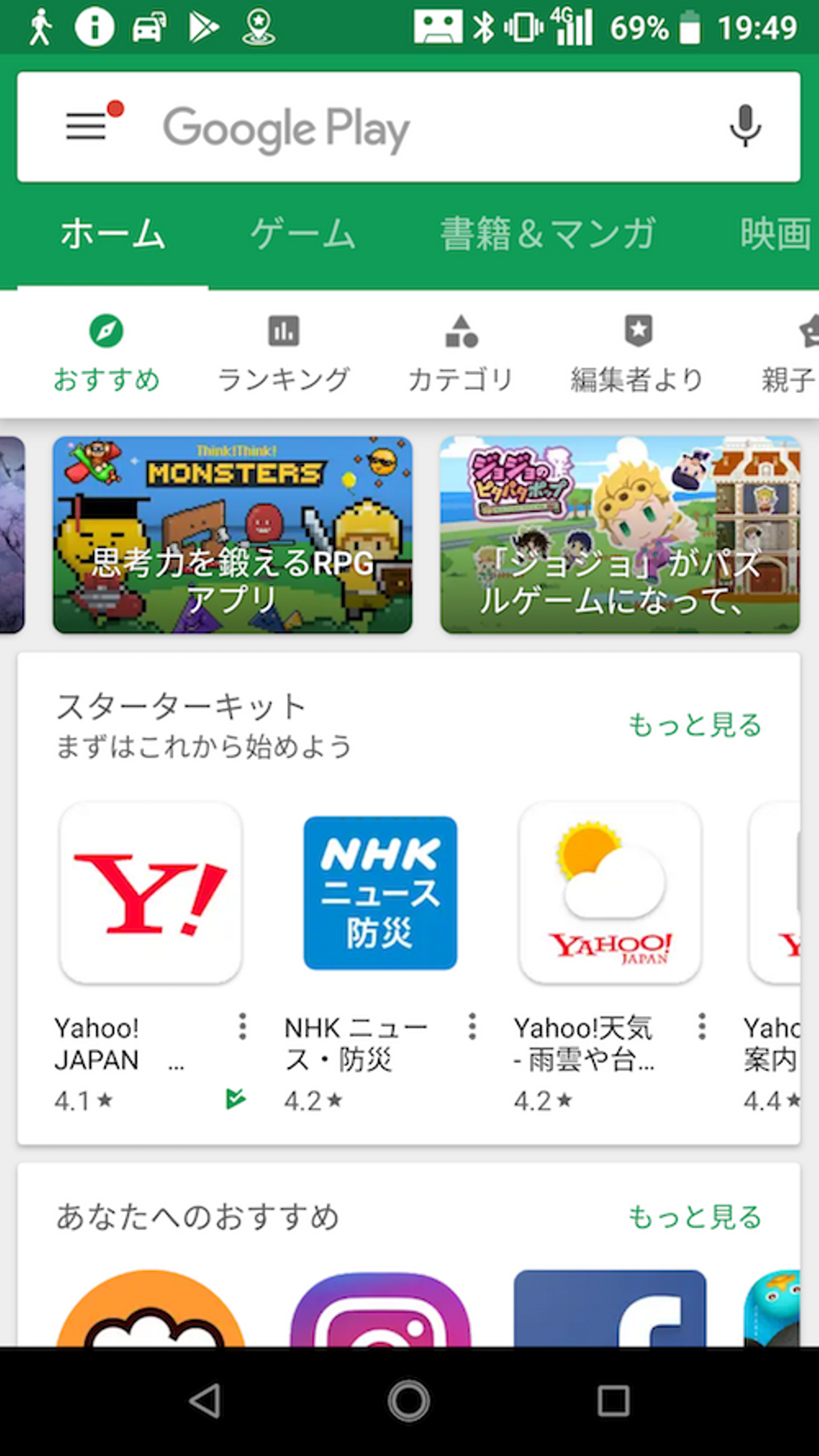The image size is (819, 1456).
Task: Go back with the system back button
Action: pyautogui.click(x=205, y=1400)
